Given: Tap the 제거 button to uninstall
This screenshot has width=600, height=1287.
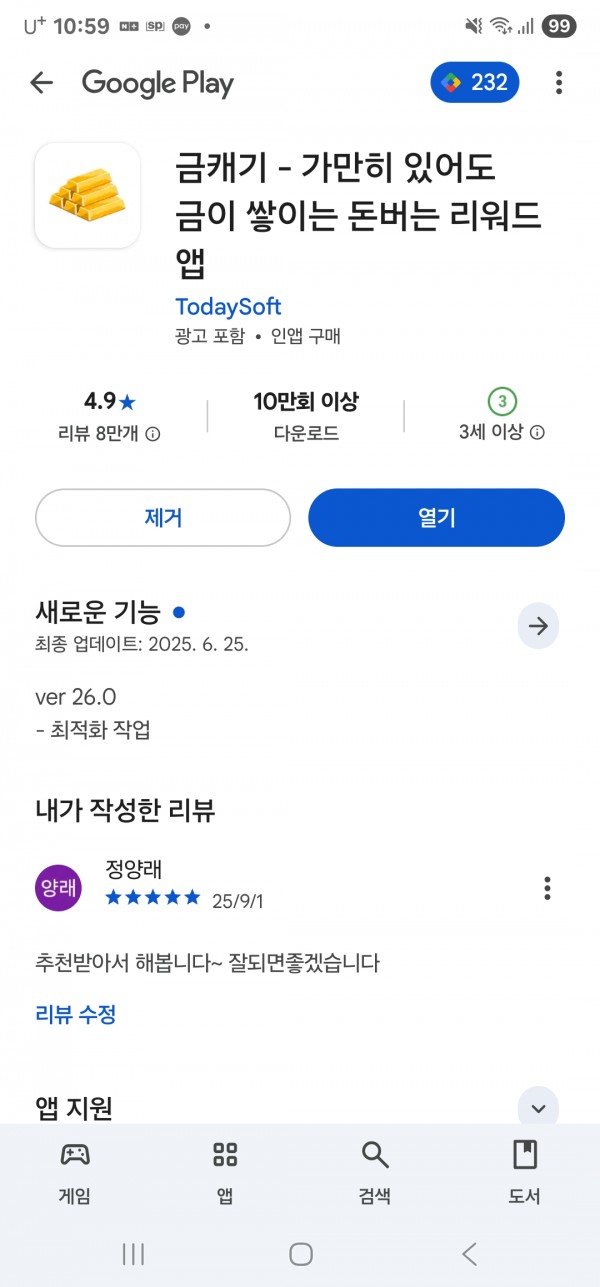Looking at the screenshot, I should (x=163, y=517).
